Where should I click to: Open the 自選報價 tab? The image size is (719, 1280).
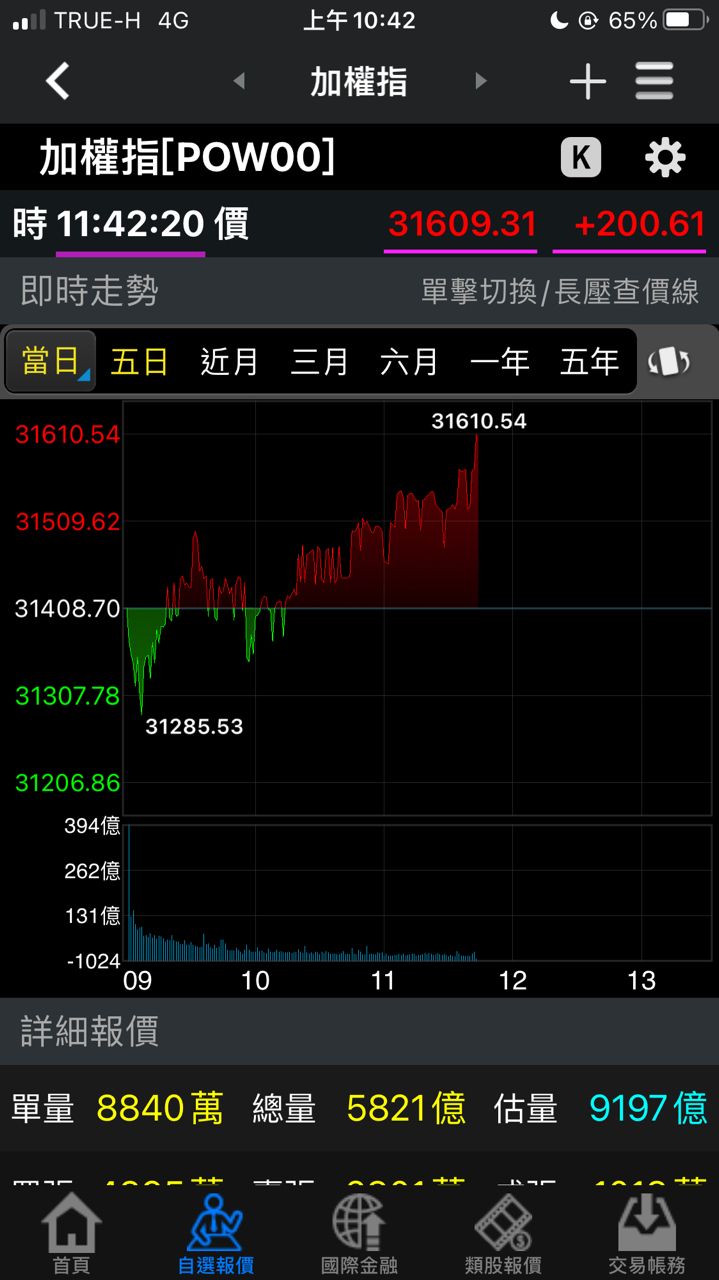tap(216, 1236)
